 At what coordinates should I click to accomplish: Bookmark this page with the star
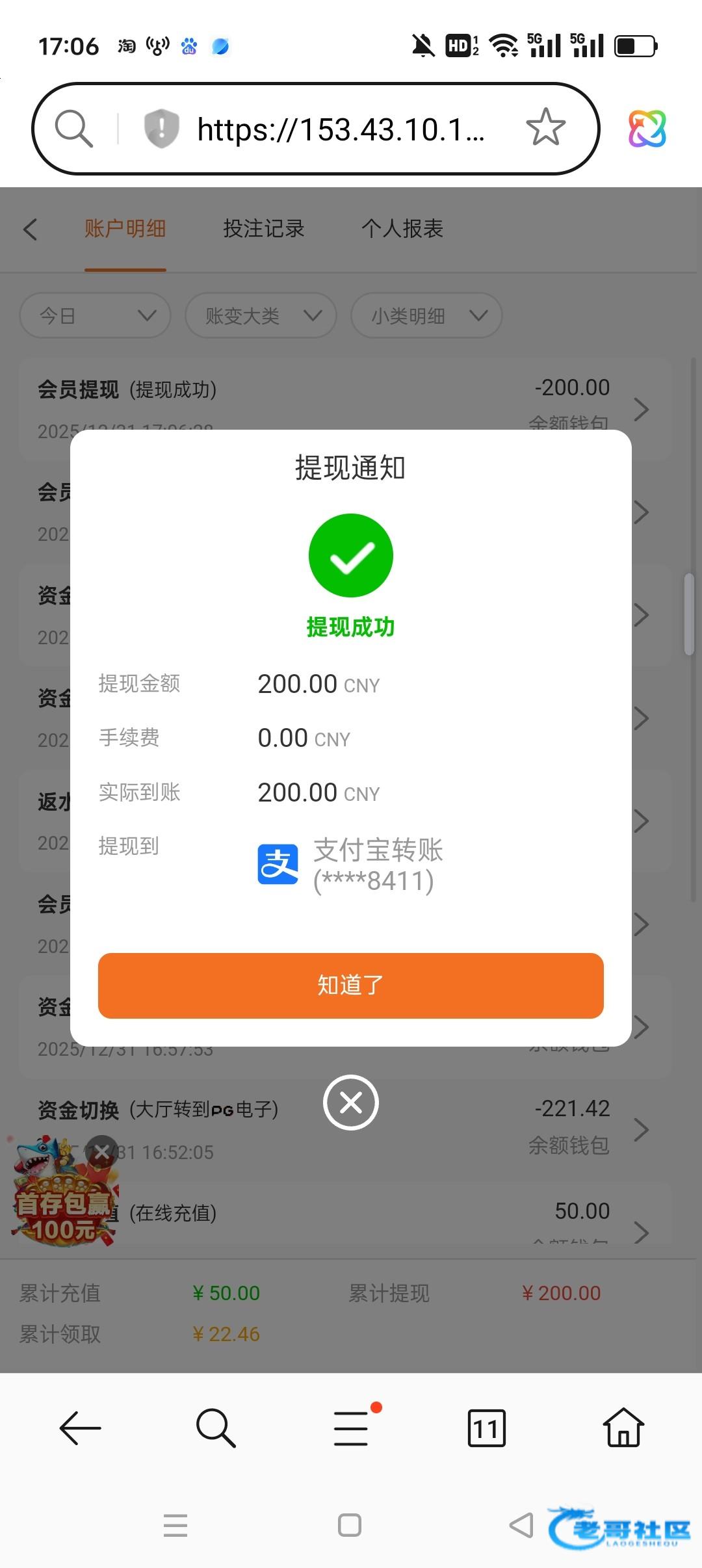[545, 127]
